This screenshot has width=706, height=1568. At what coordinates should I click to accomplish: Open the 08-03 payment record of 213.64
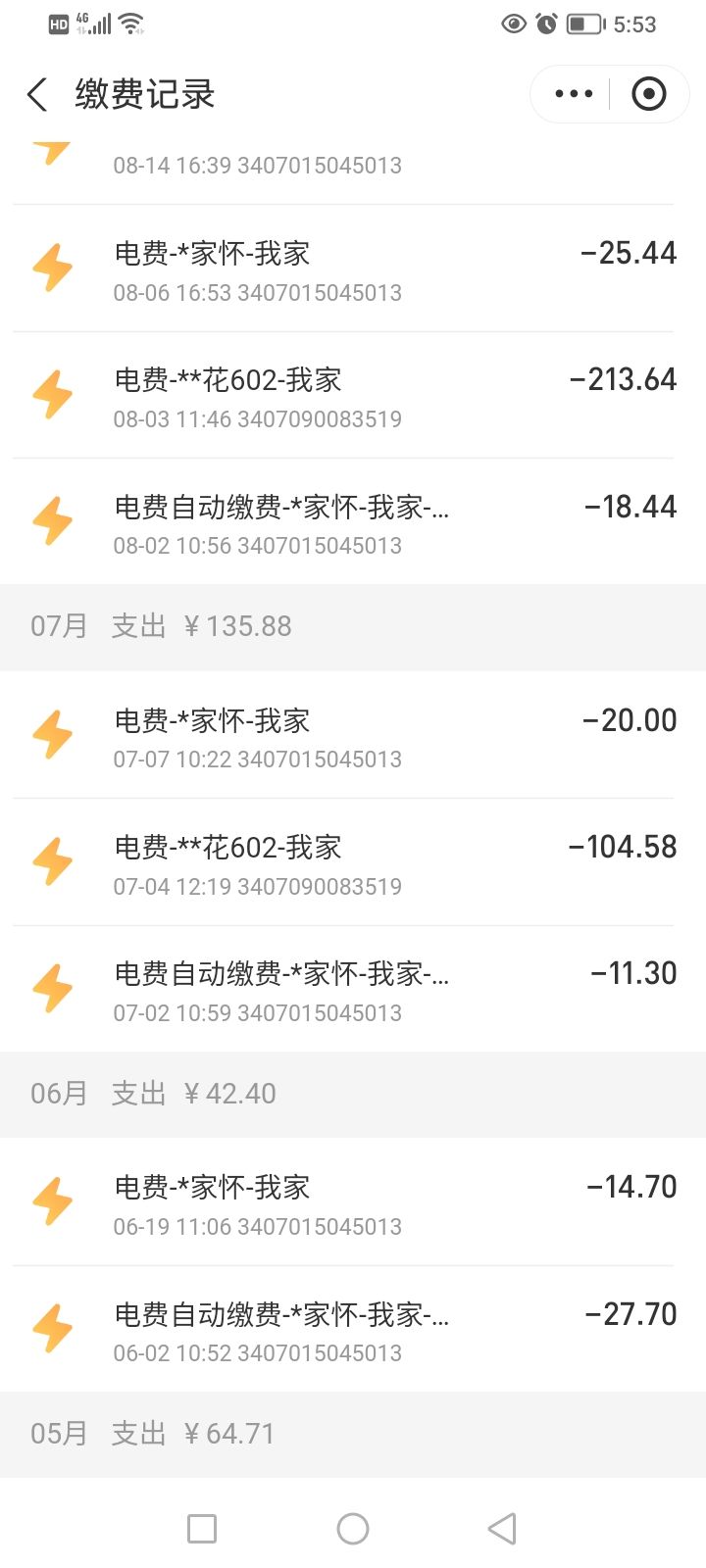click(x=353, y=395)
